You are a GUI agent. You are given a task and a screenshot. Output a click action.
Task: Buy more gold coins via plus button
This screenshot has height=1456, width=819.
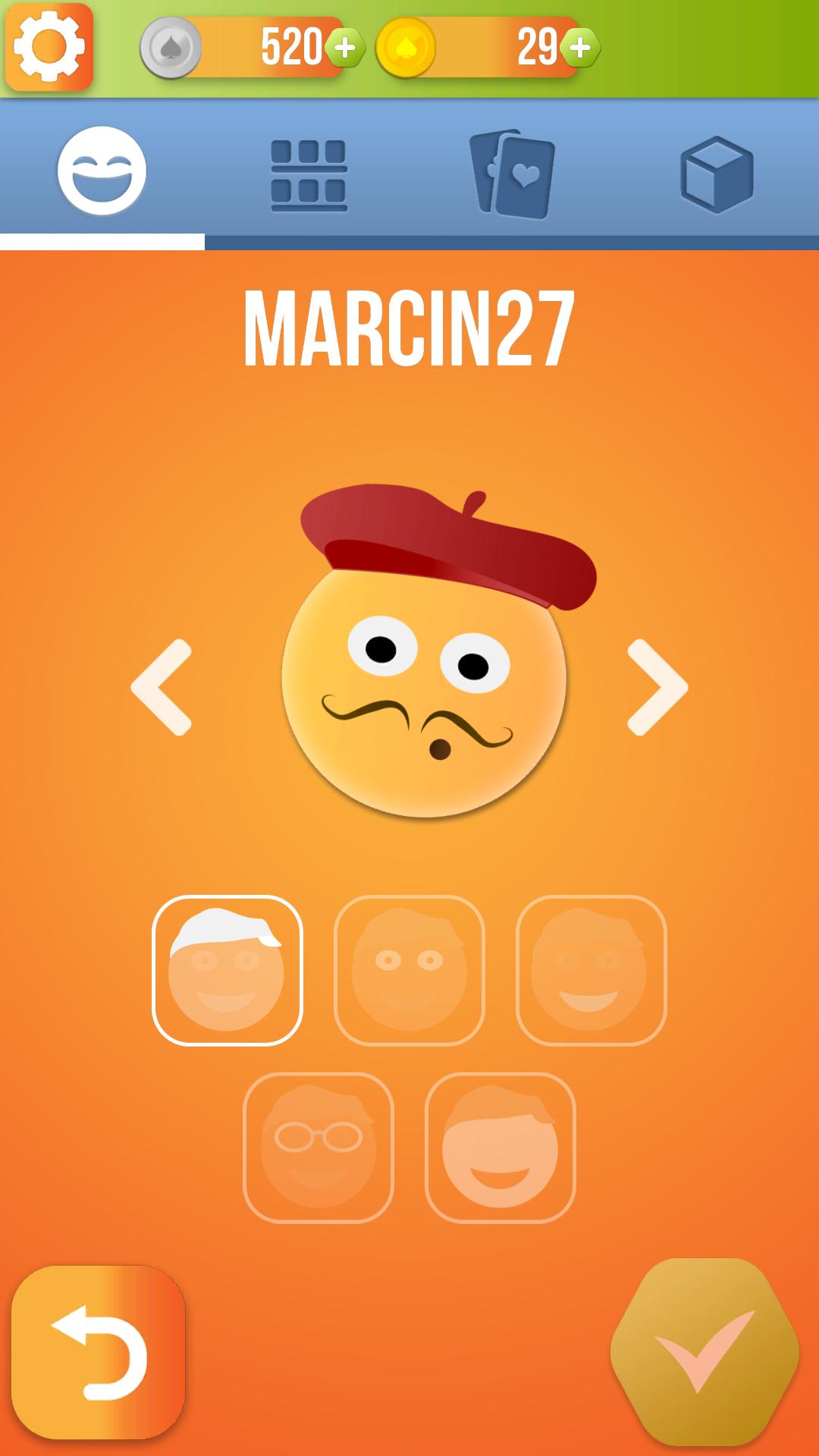pyautogui.click(x=580, y=48)
